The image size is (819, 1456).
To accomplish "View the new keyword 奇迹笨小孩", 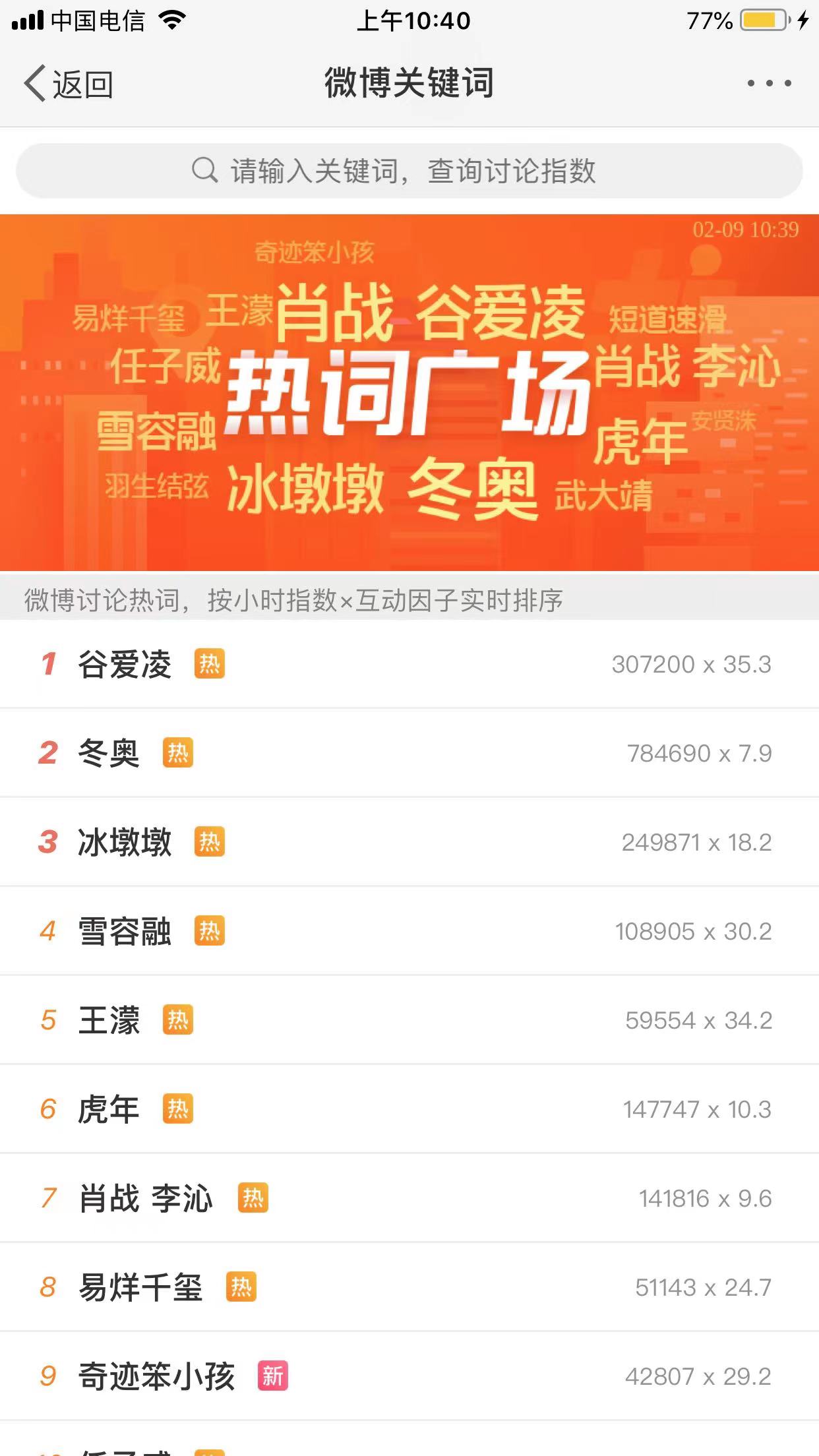I will pos(157,1376).
